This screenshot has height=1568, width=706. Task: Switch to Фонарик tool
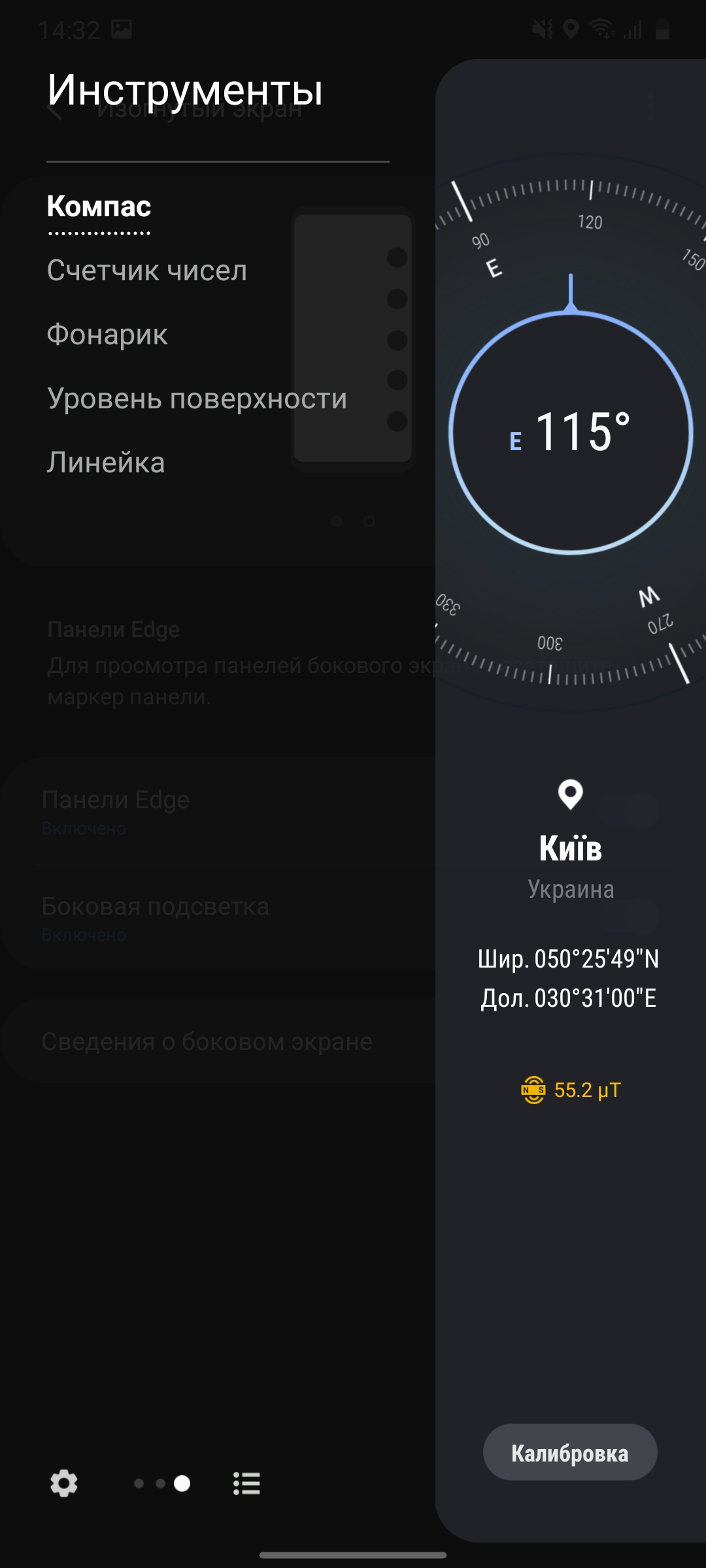tap(107, 335)
